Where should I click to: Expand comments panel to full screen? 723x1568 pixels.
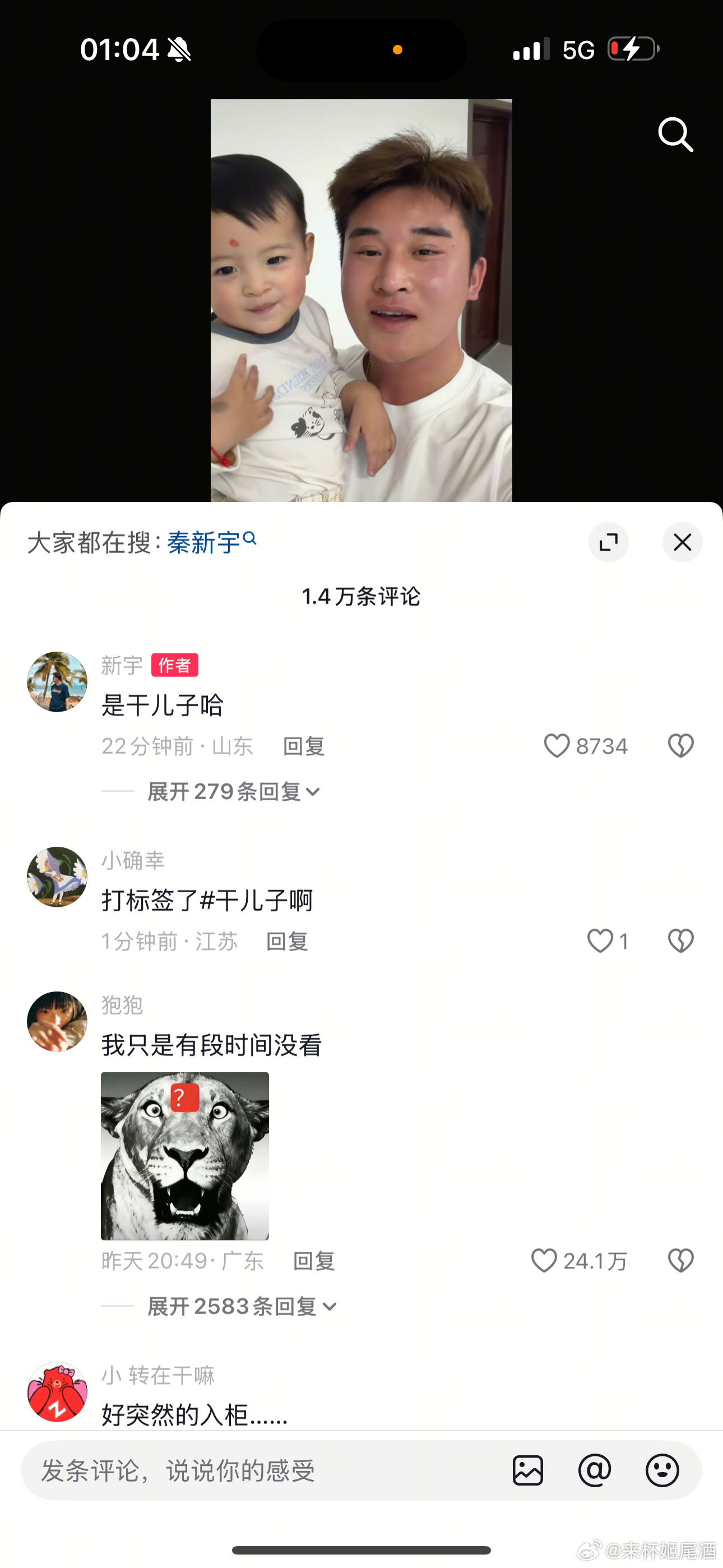point(608,542)
